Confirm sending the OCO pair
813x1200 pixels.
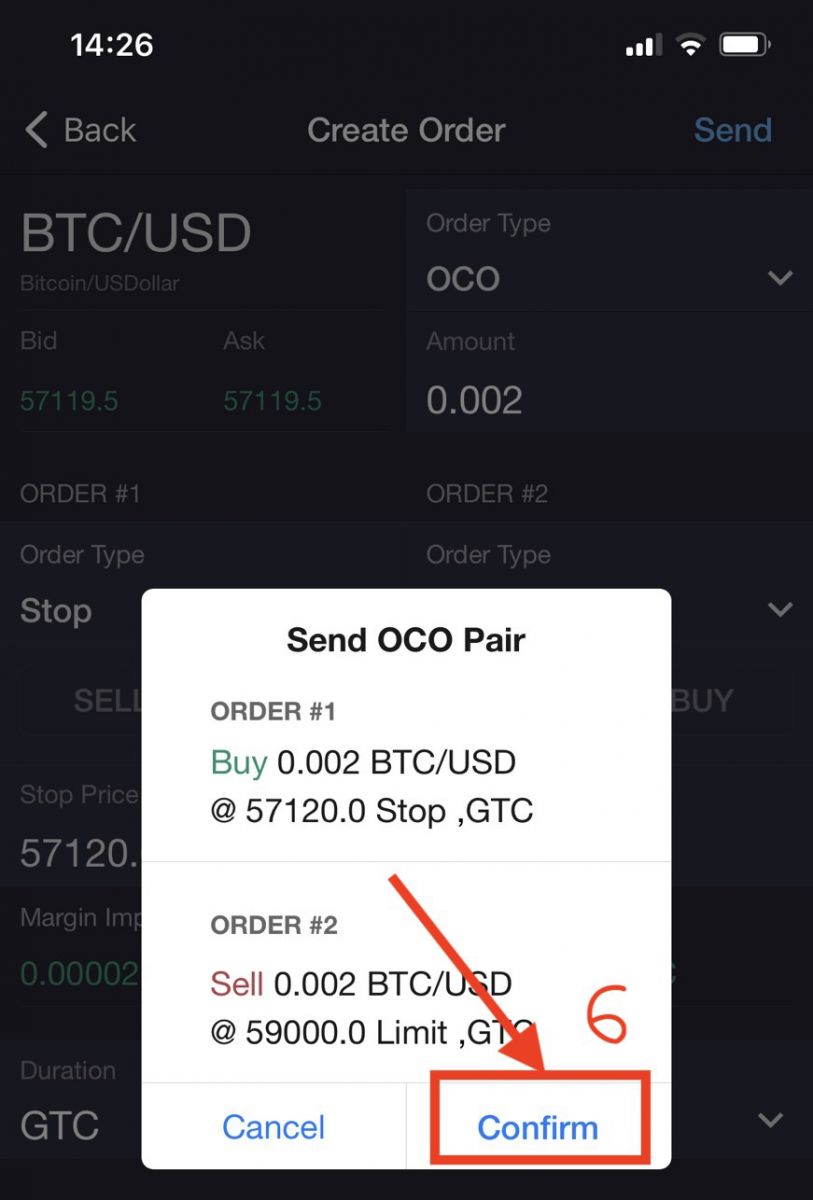[x=538, y=1127]
